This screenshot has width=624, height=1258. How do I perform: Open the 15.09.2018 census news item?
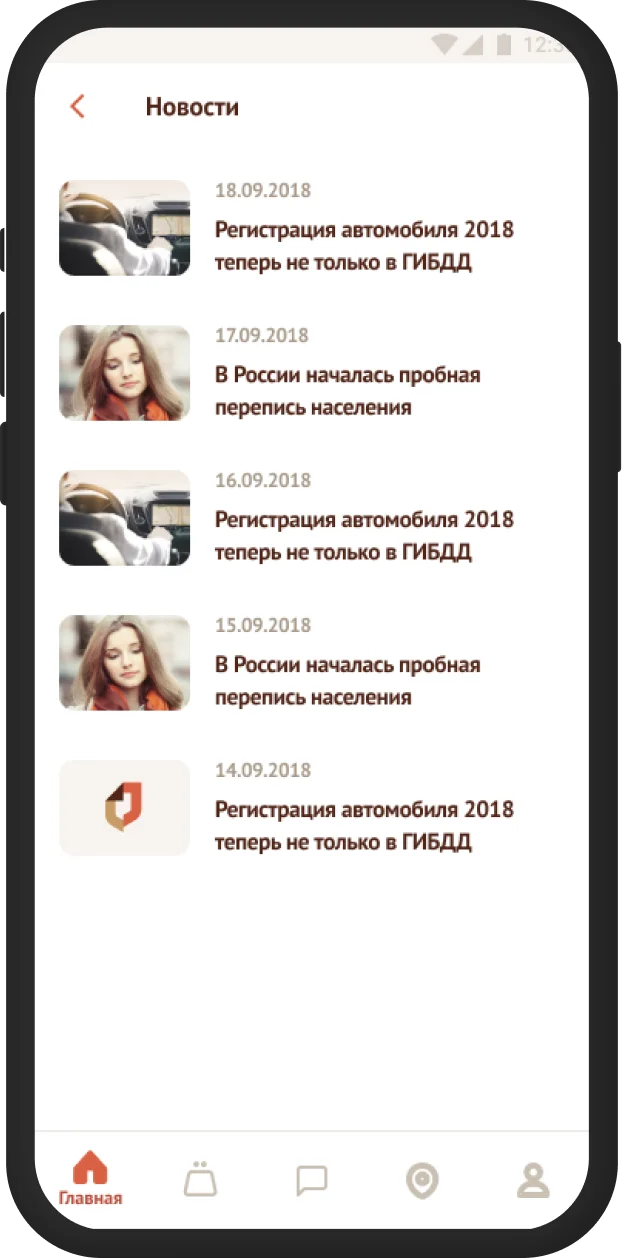click(x=347, y=680)
